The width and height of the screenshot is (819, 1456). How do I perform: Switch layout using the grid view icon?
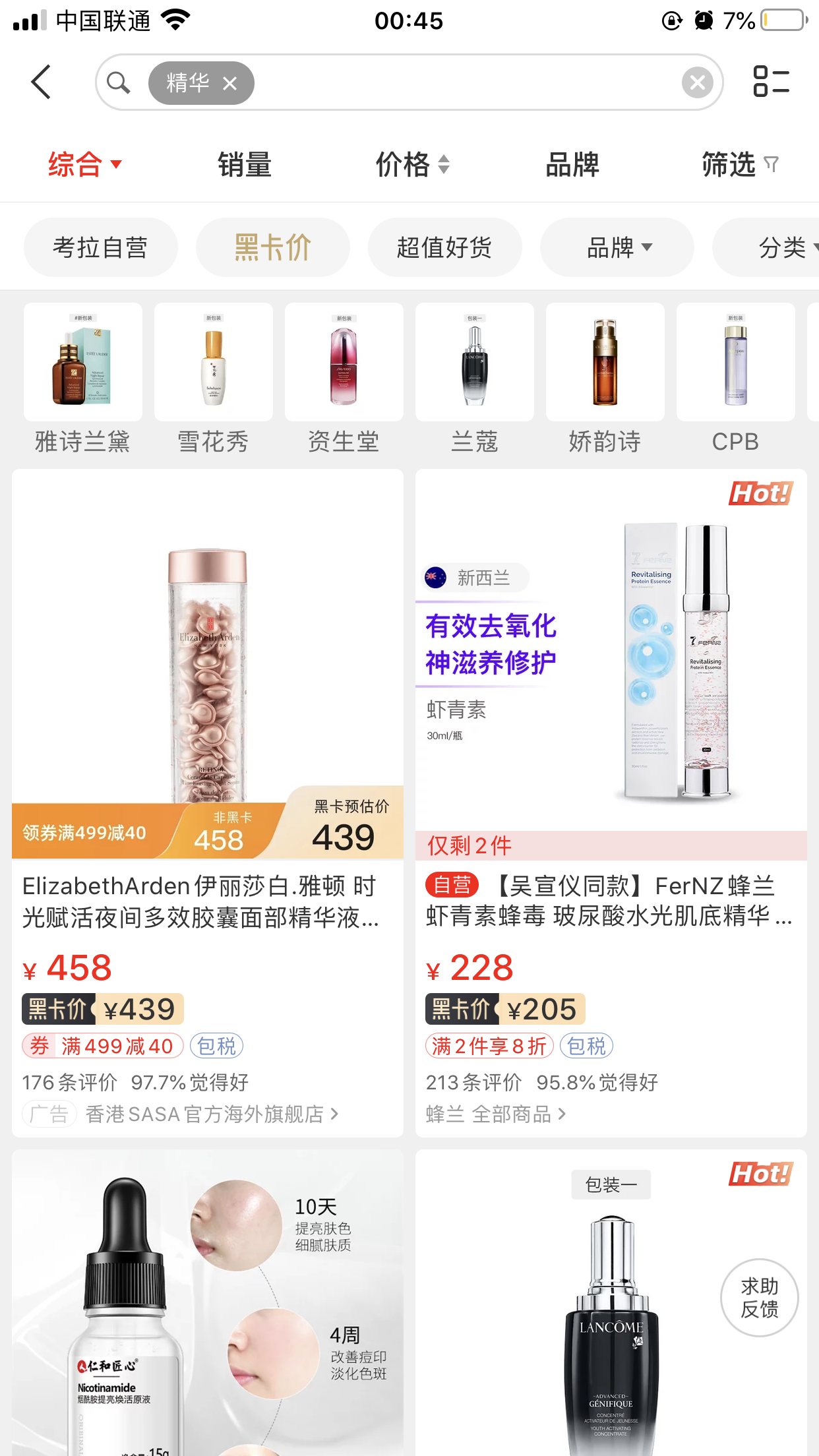770,82
